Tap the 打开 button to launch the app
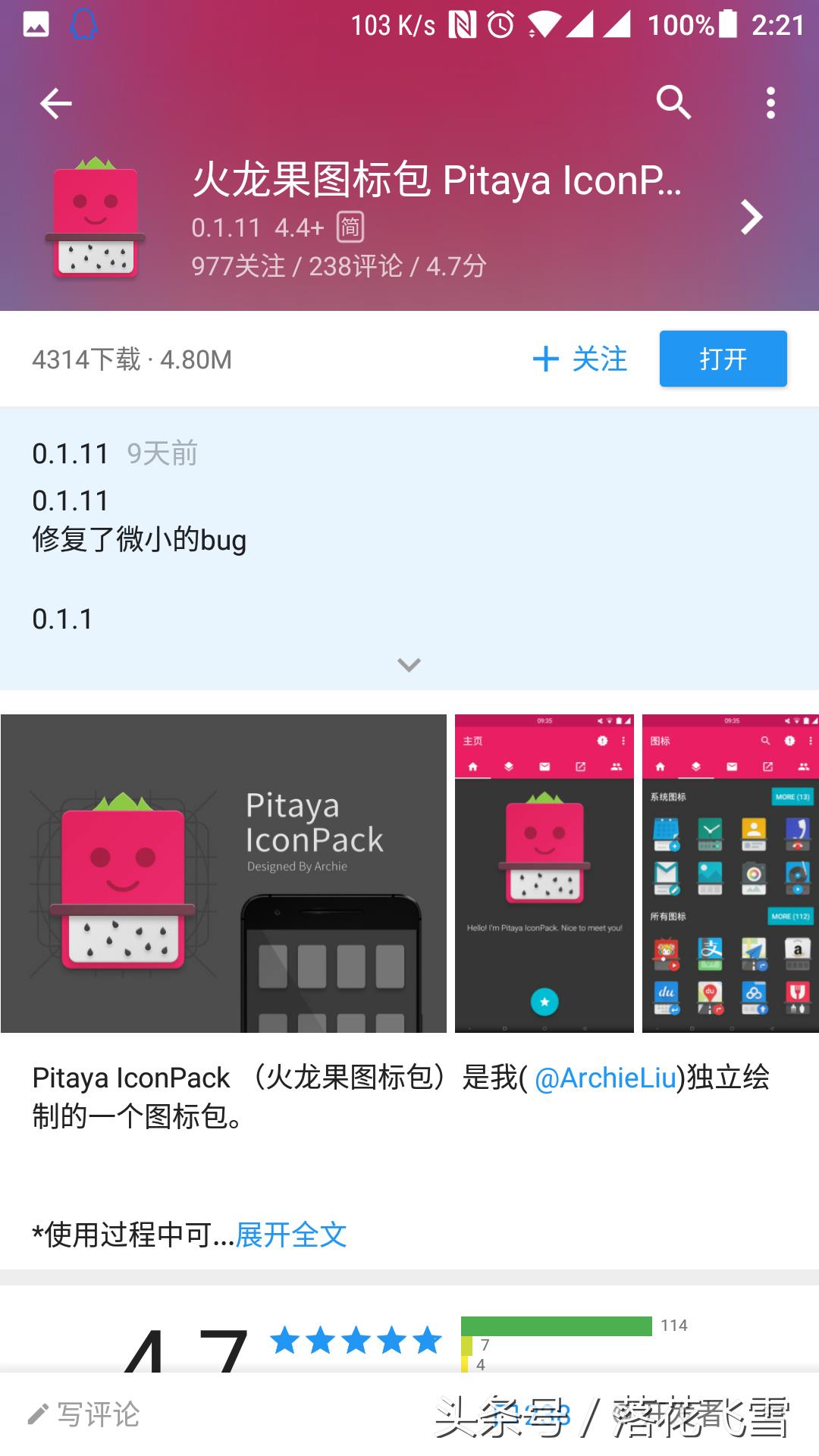 tap(723, 359)
